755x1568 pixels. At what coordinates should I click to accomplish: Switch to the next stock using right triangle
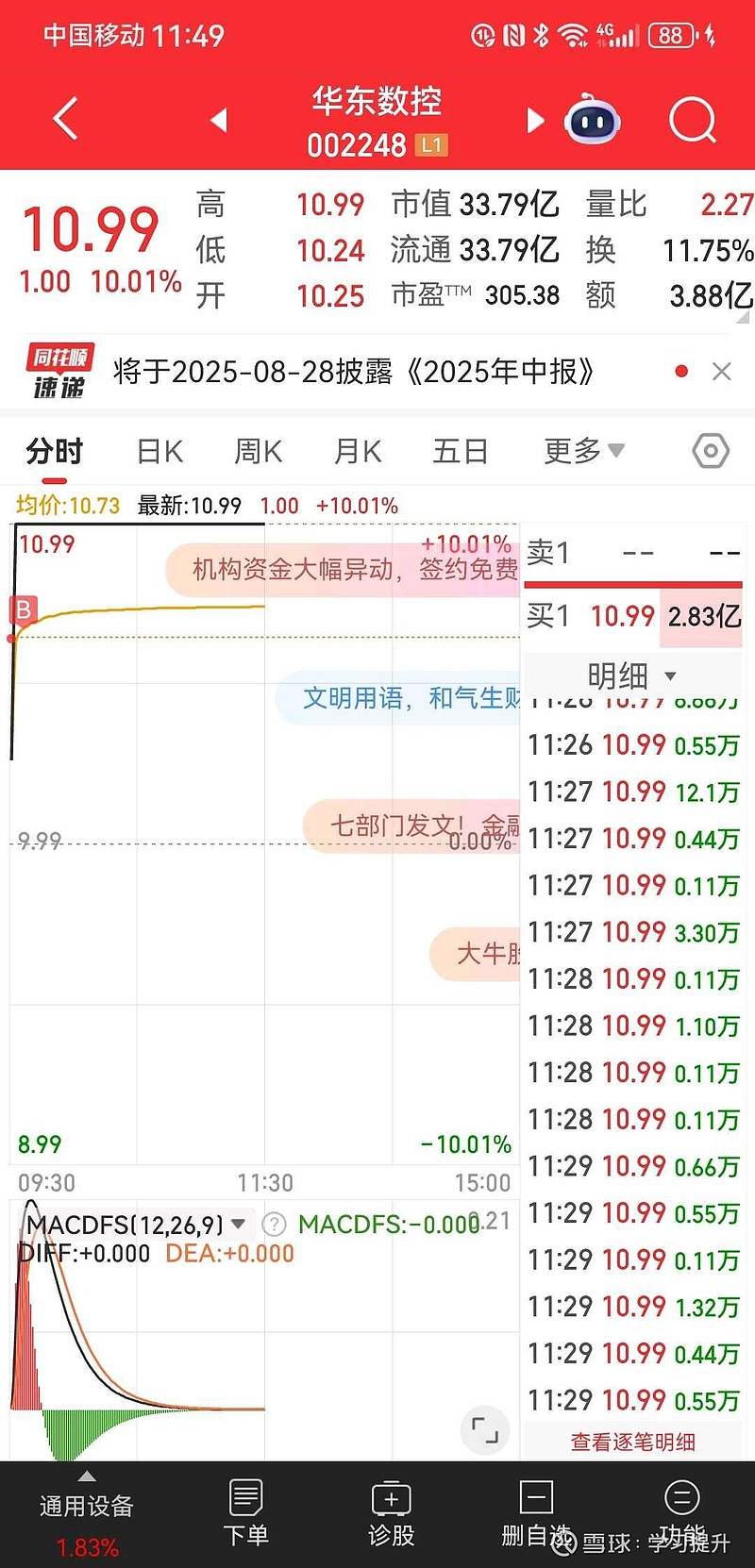pyautogui.click(x=535, y=120)
